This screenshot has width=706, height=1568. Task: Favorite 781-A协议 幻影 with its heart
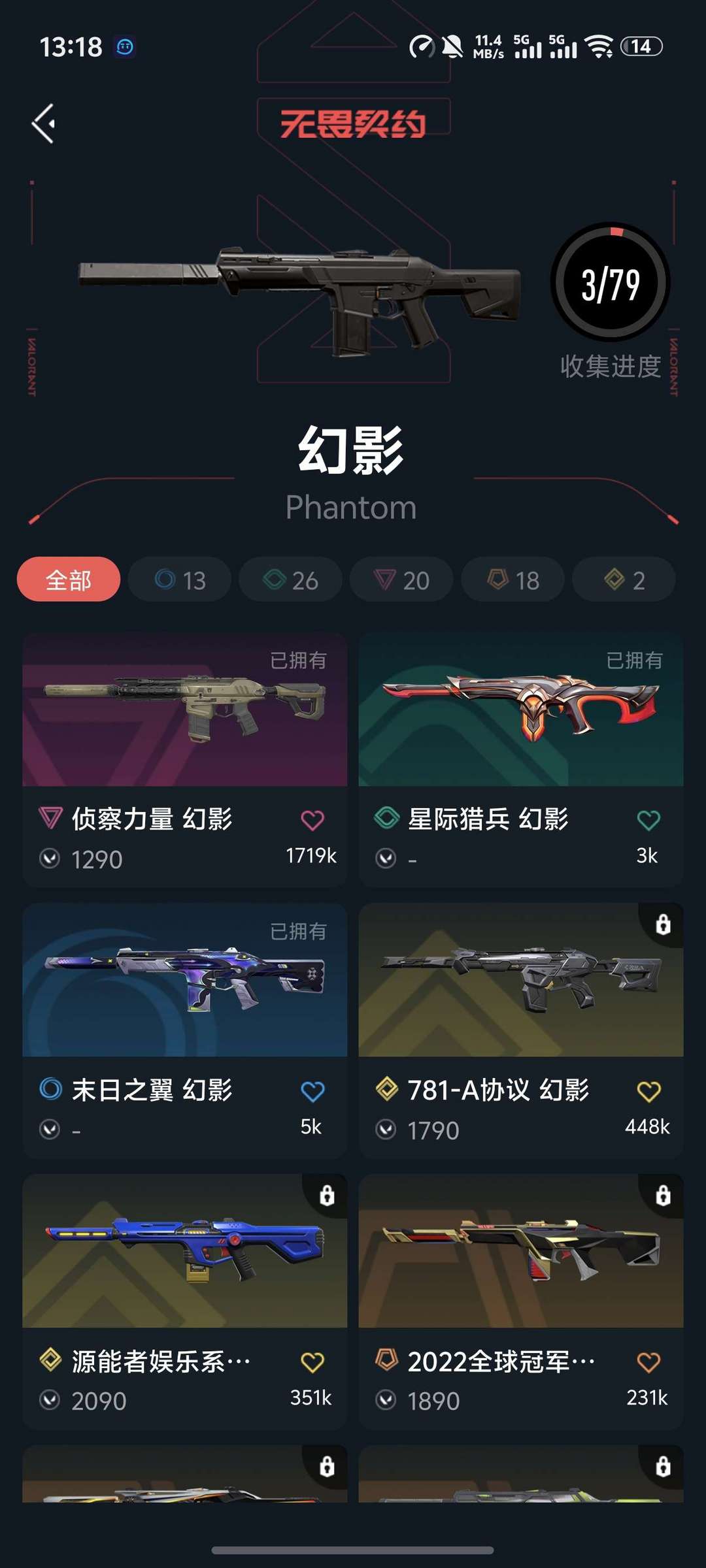[647, 1090]
